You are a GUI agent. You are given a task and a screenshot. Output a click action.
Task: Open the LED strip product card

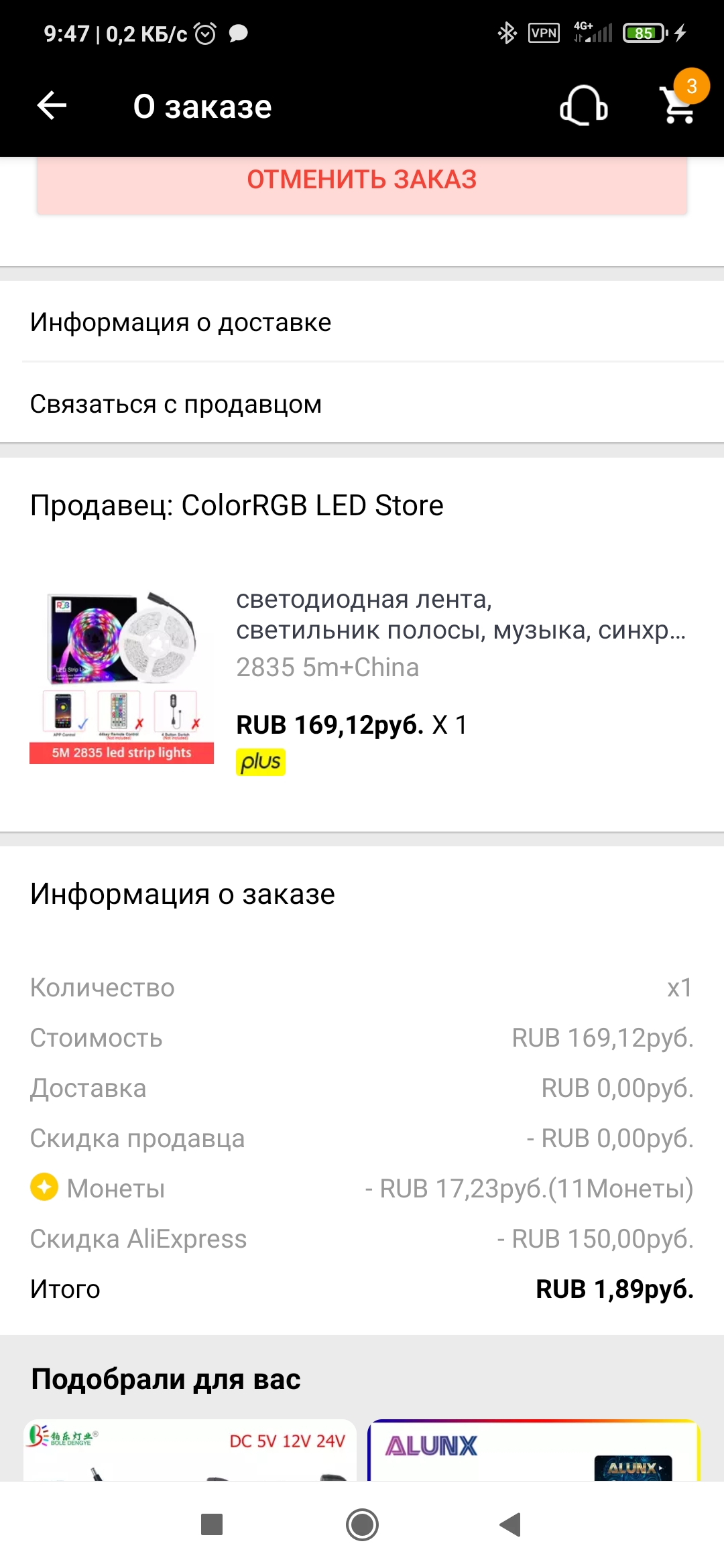tap(362, 678)
